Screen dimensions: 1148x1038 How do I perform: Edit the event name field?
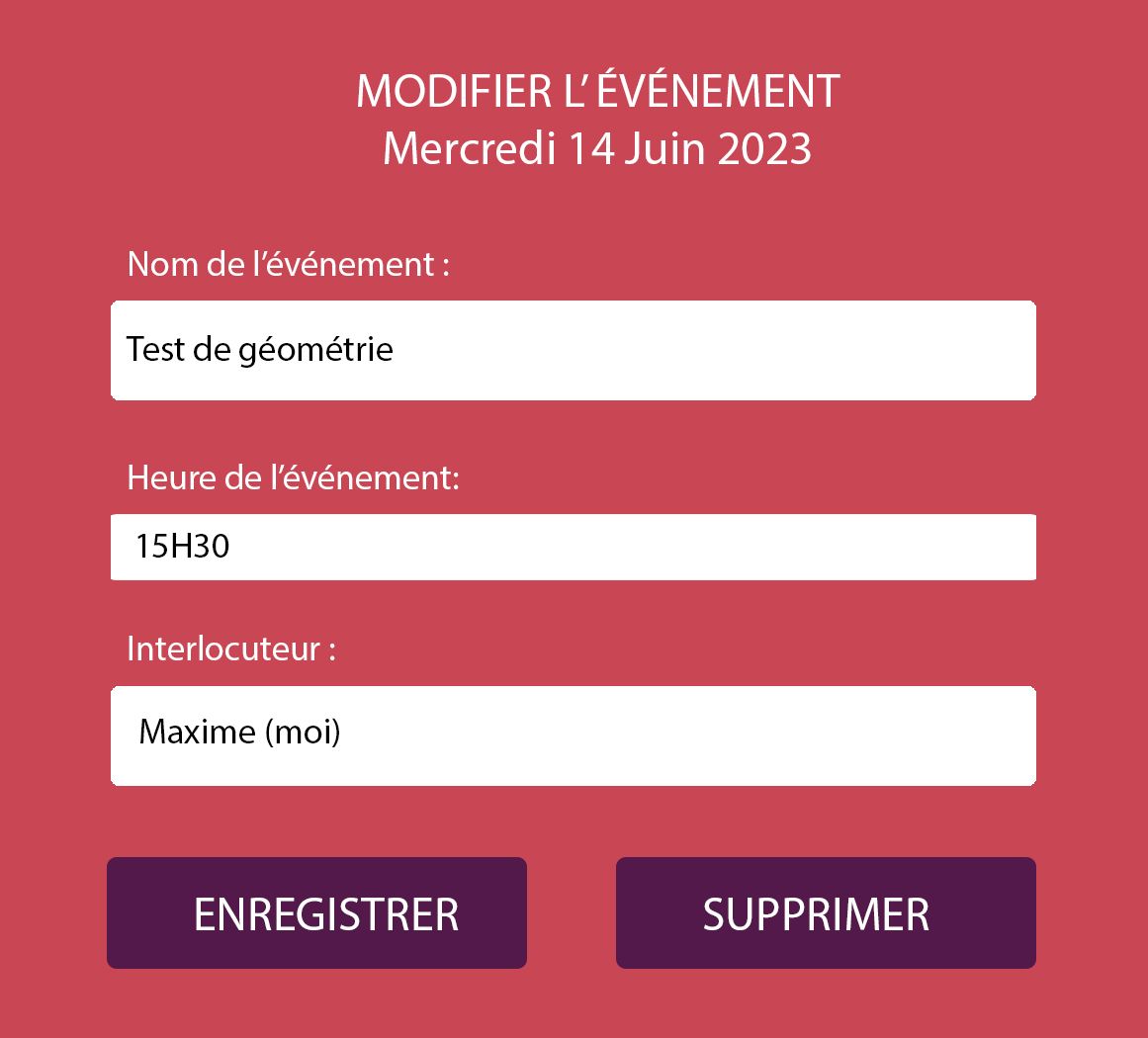pyautogui.click(x=573, y=350)
